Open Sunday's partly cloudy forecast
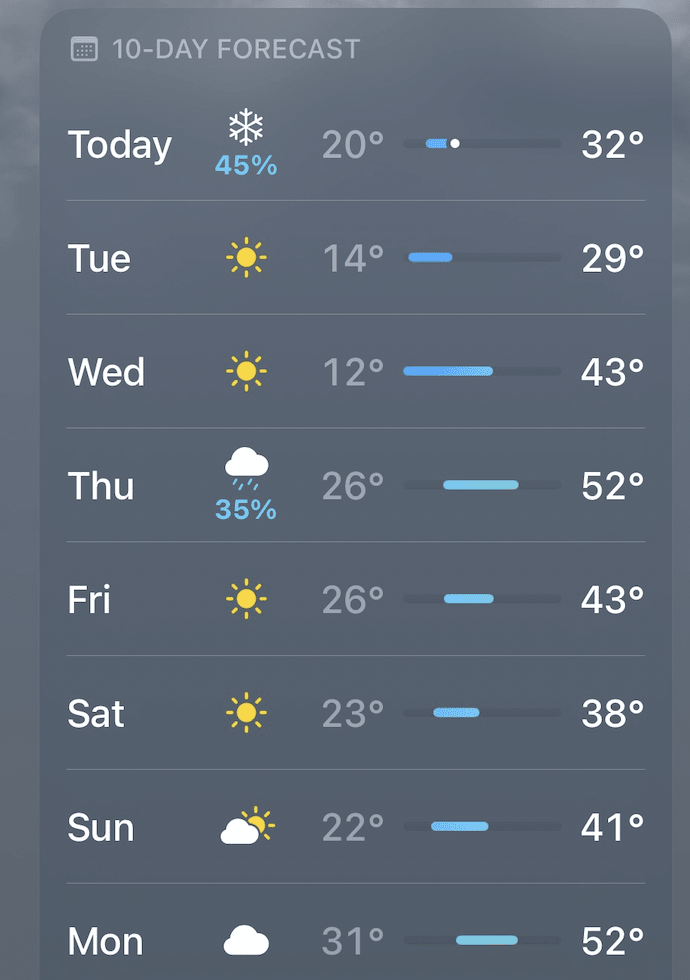 click(355, 827)
